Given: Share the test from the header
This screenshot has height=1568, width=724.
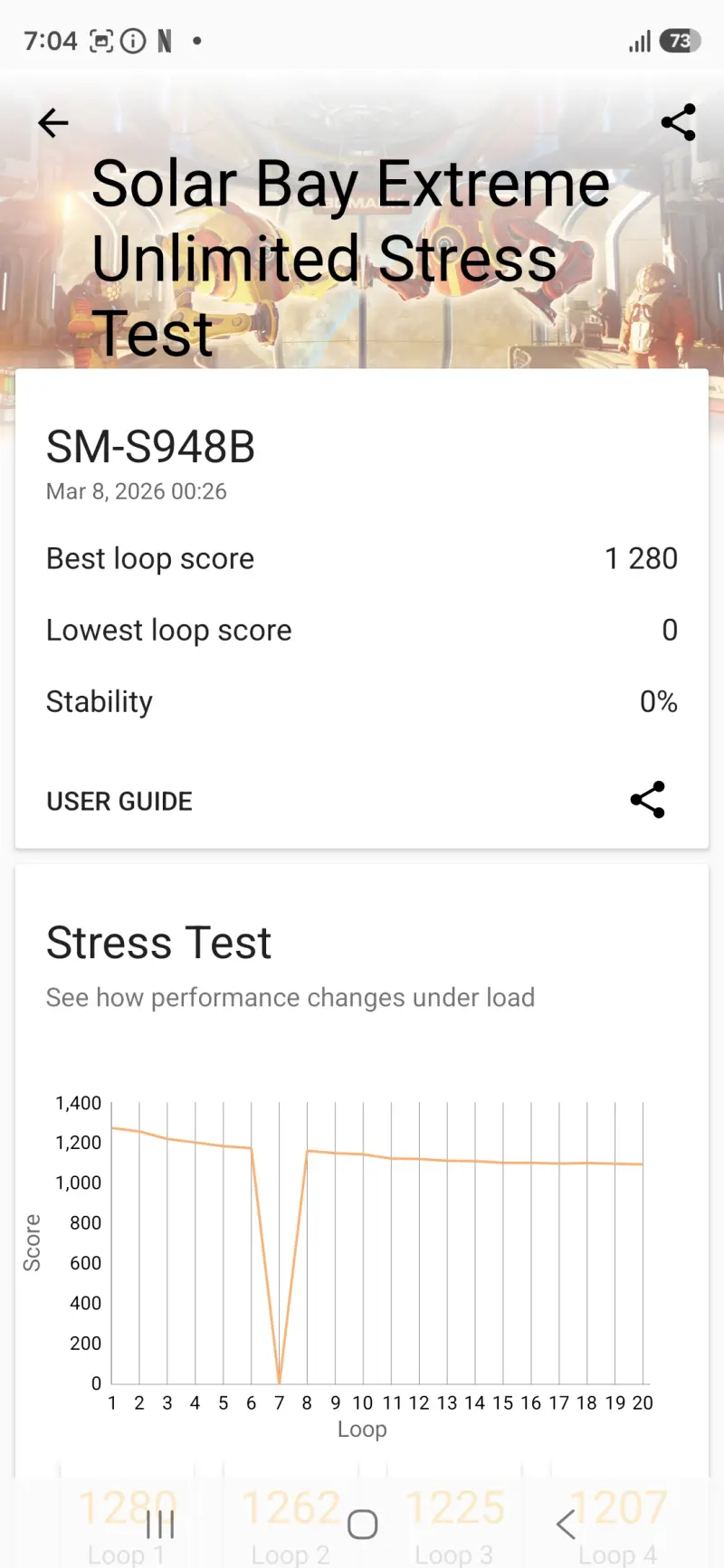Looking at the screenshot, I should tap(678, 123).
